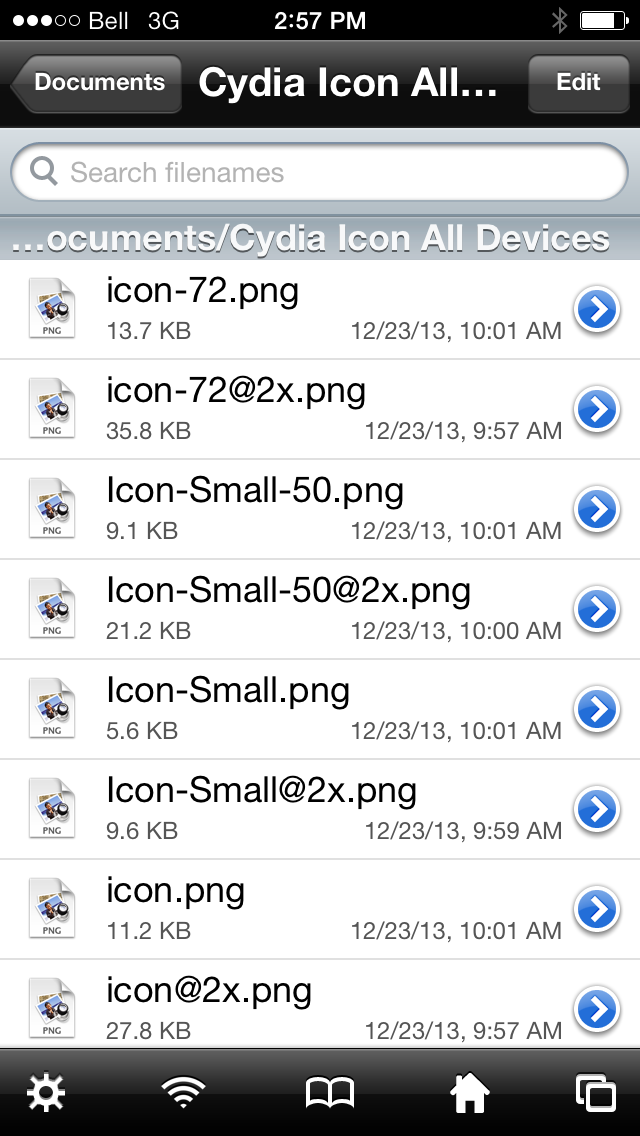This screenshot has width=640, height=1136.
Task: Tap the blue arrow beside Icon-Small-50@2x.png
Action: pyautogui.click(x=597, y=609)
